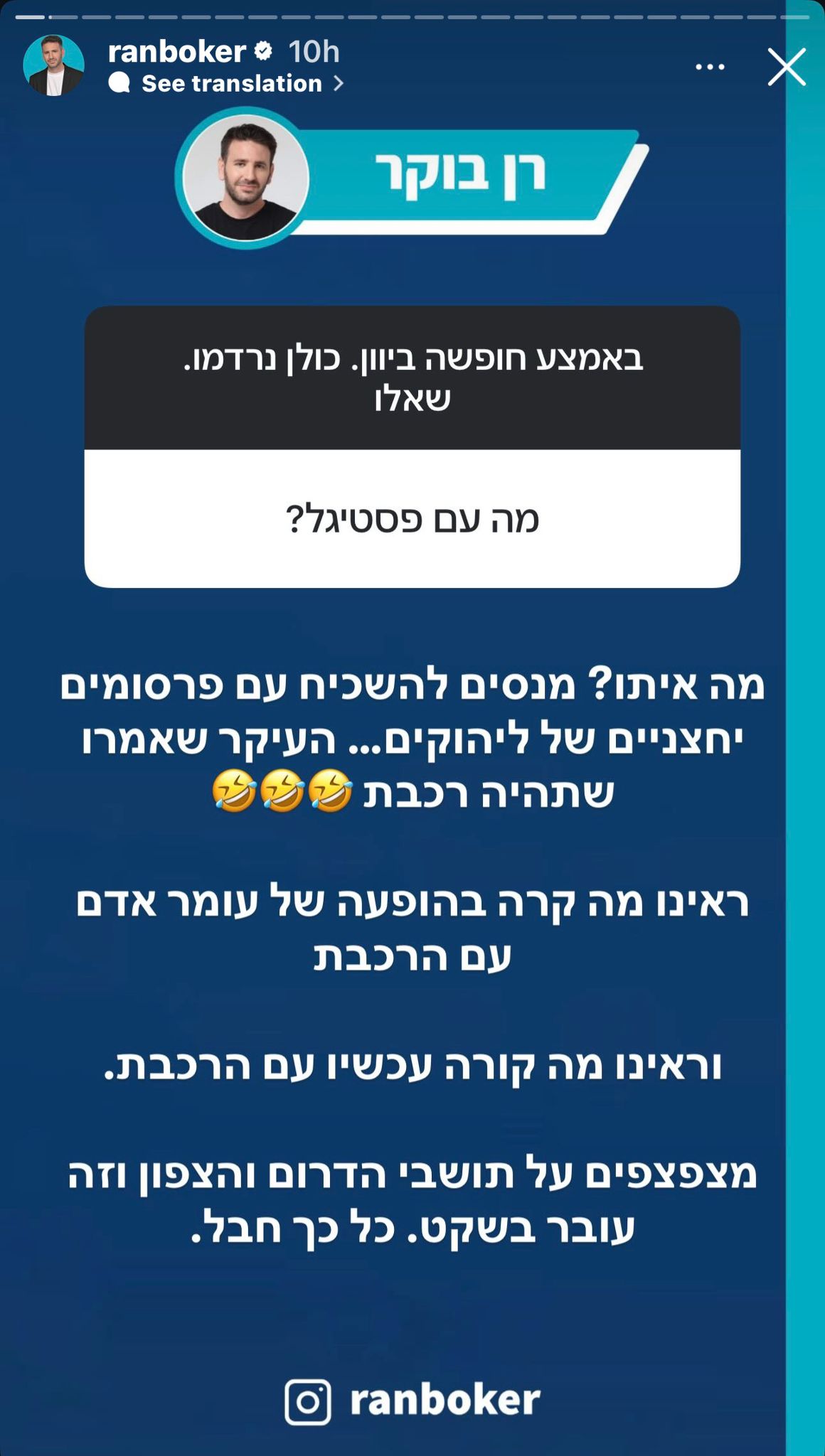Screen dimensions: 825x1456
Task: Open the story options menu
Action: coord(710,67)
